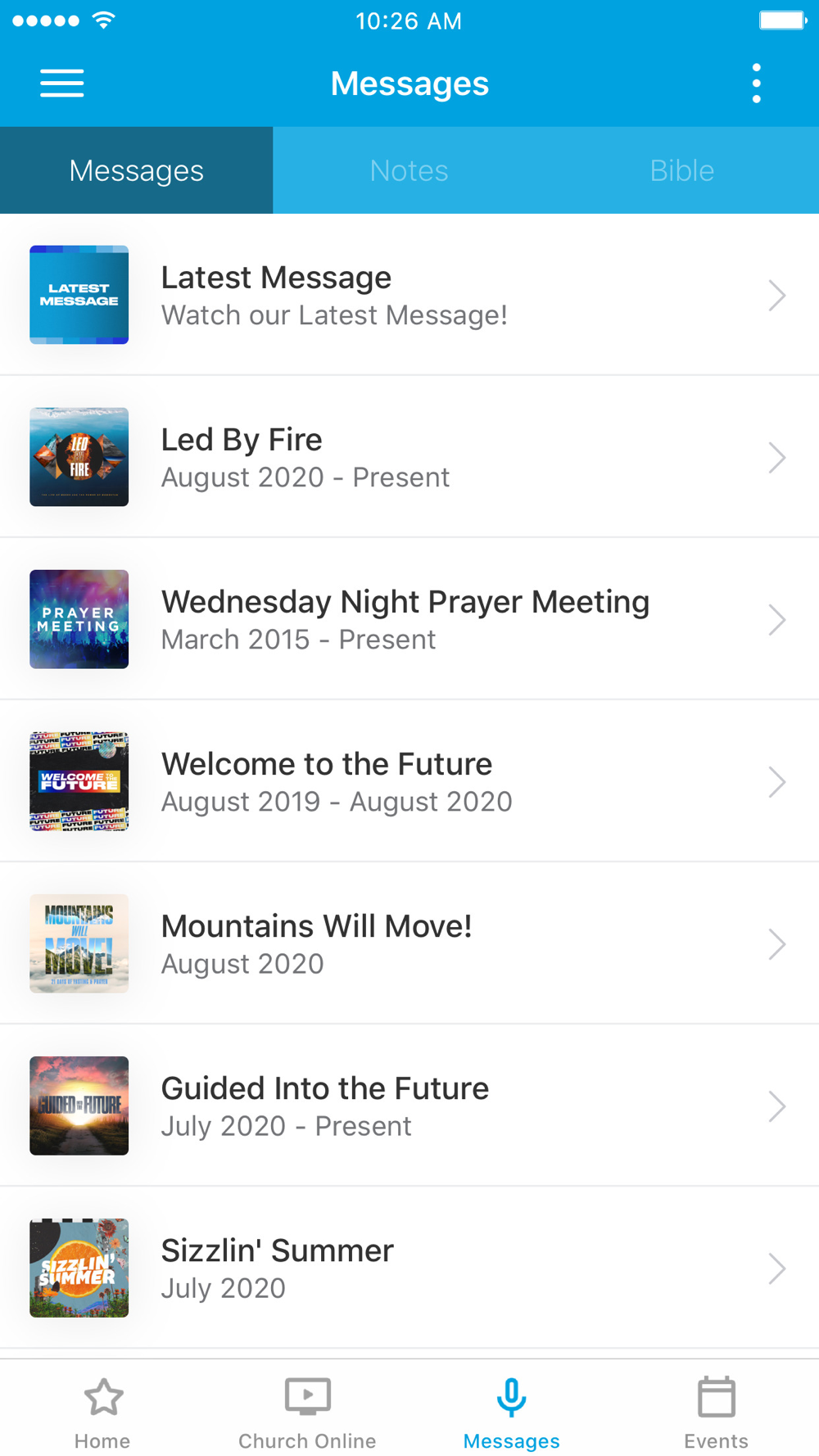Open Guided Into the Future series
Screen dimensions: 819x1456
[409, 1106]
